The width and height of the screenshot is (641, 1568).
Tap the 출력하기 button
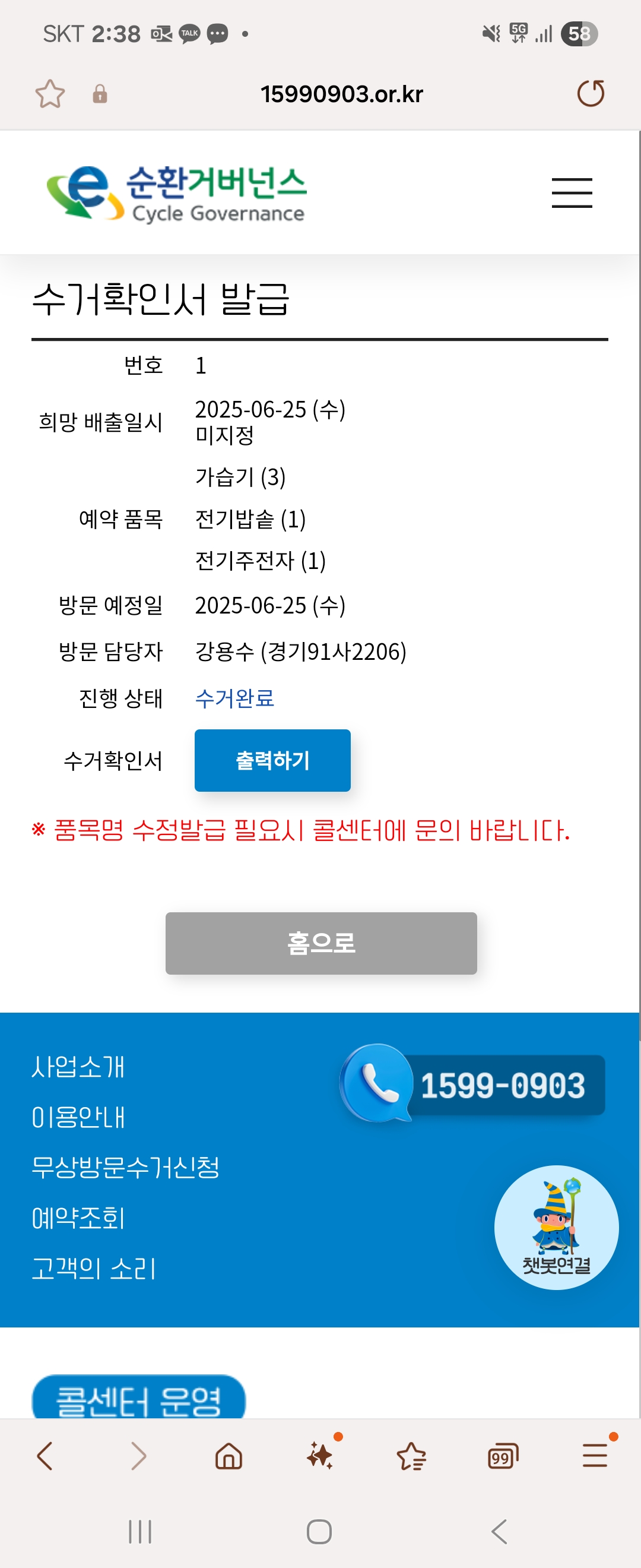272,760
